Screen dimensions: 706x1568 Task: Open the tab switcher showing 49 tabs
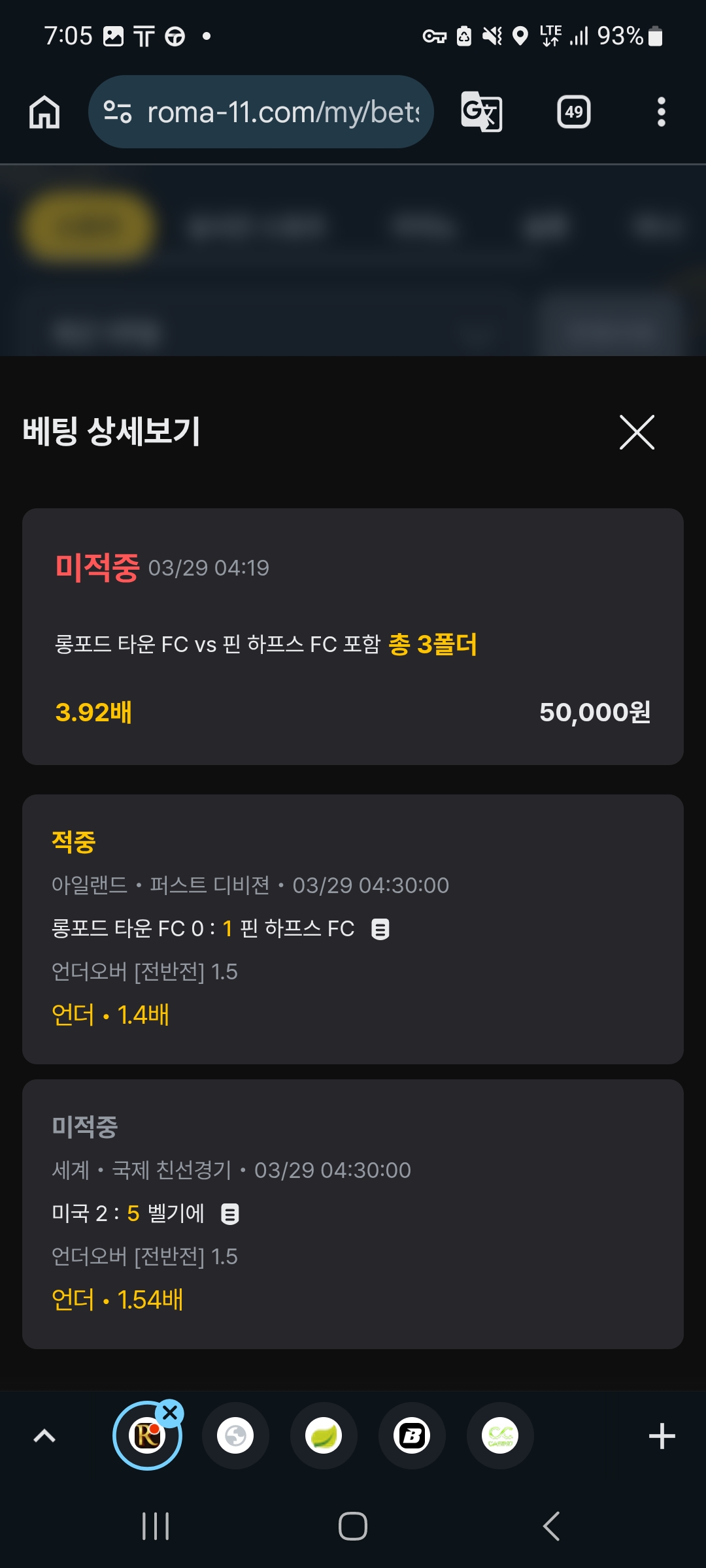tap(574, 112)
